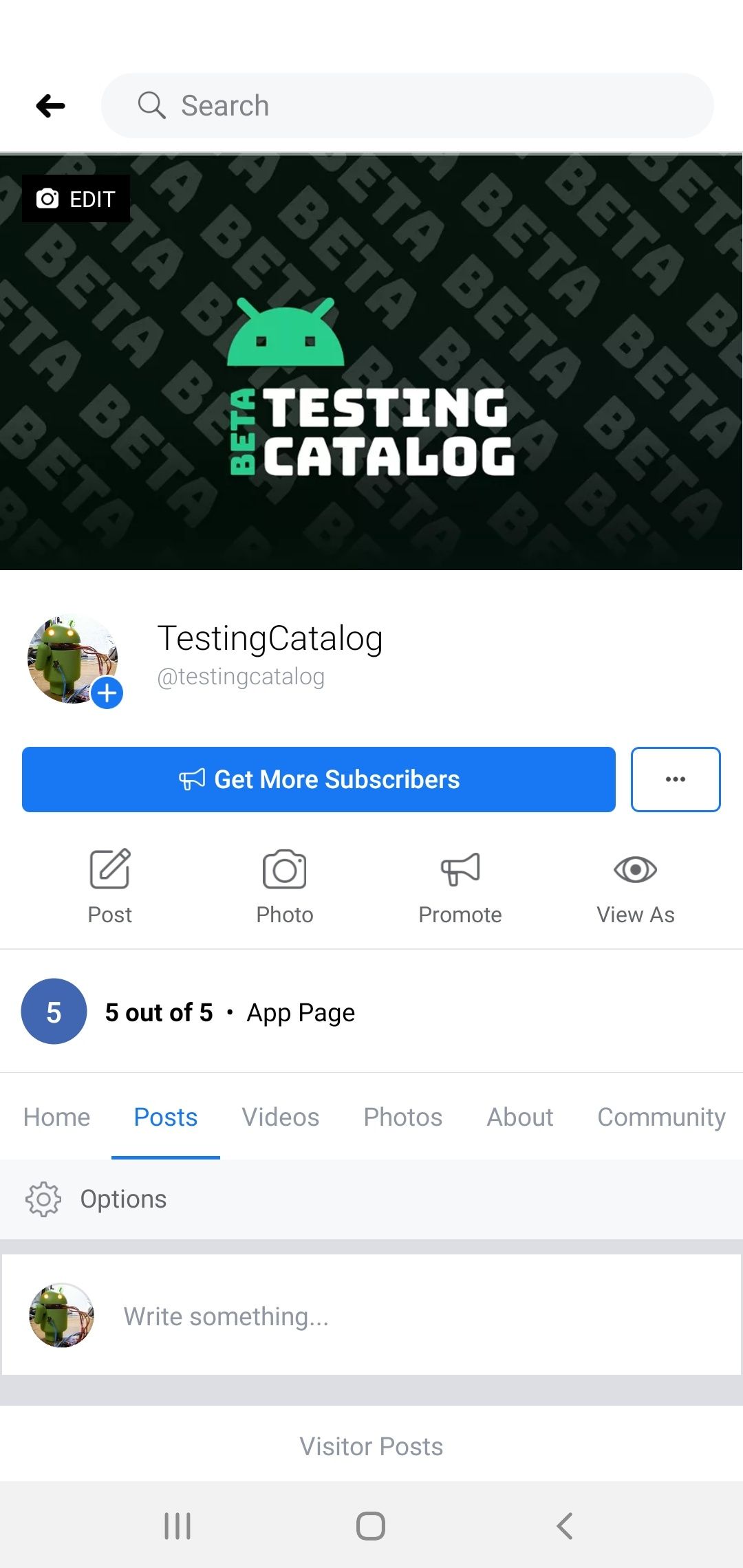Image resolution: width=743 pixels, height=1568 pixels.
Task: Add a profile picture with plus badge
Action: point(107,693)
